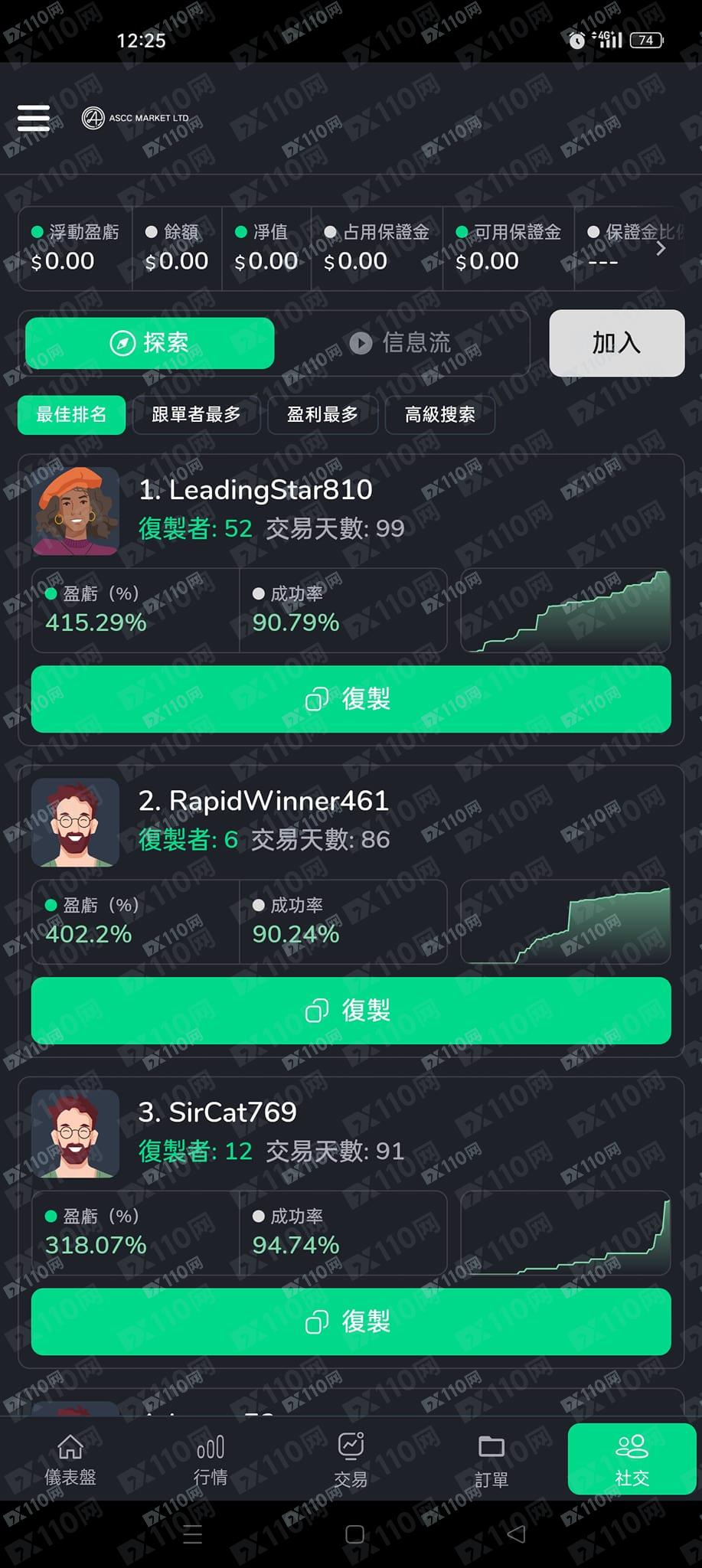The width and height of the screenshot is (702, 1568).
Task: Select the 盈利最多 filter chip
Action: tap(322, 415)
